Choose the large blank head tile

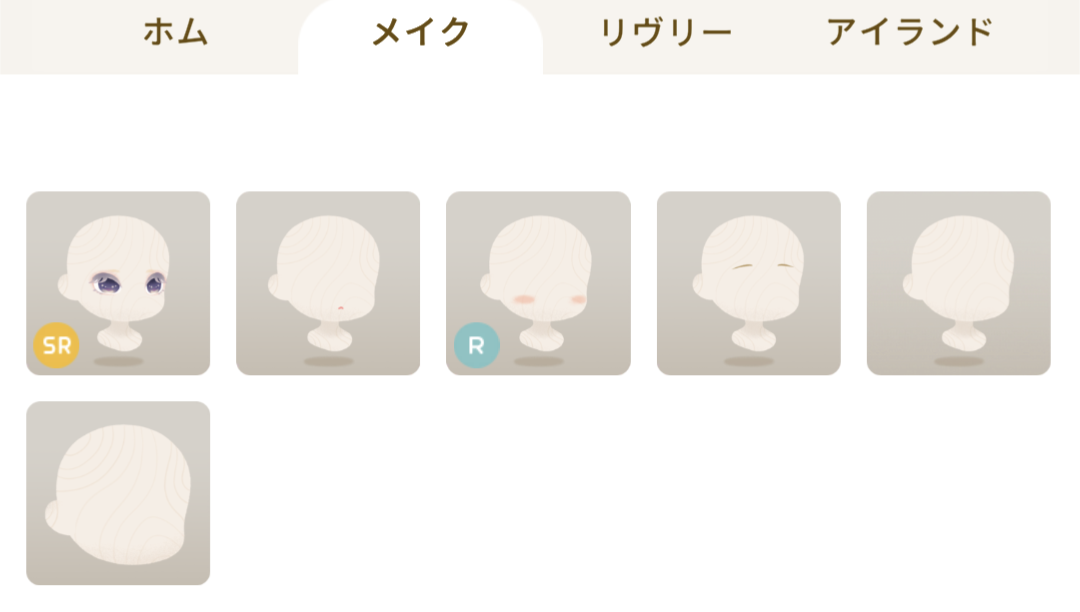[x=118, y=493]
